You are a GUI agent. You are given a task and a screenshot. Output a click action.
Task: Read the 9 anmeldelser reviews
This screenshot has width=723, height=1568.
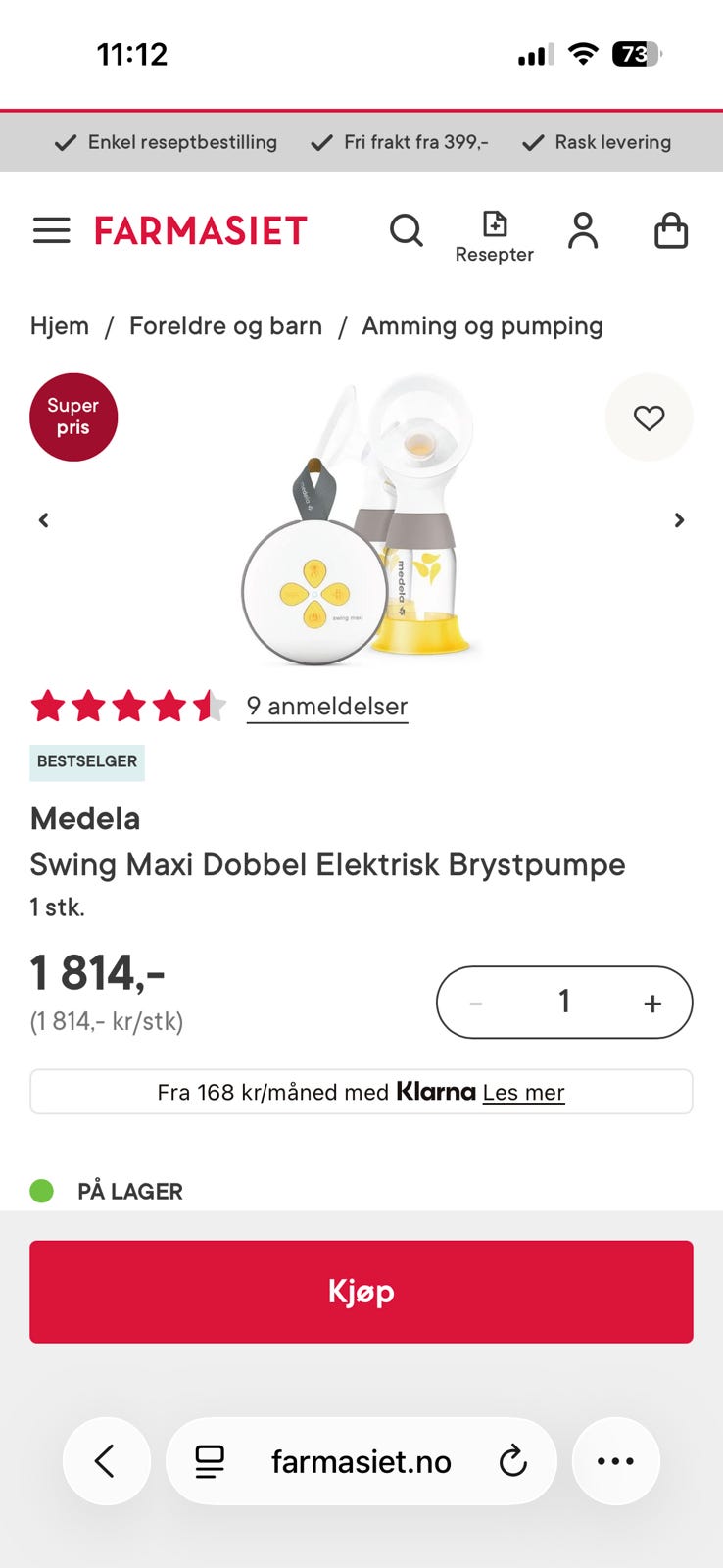point(327,707)
